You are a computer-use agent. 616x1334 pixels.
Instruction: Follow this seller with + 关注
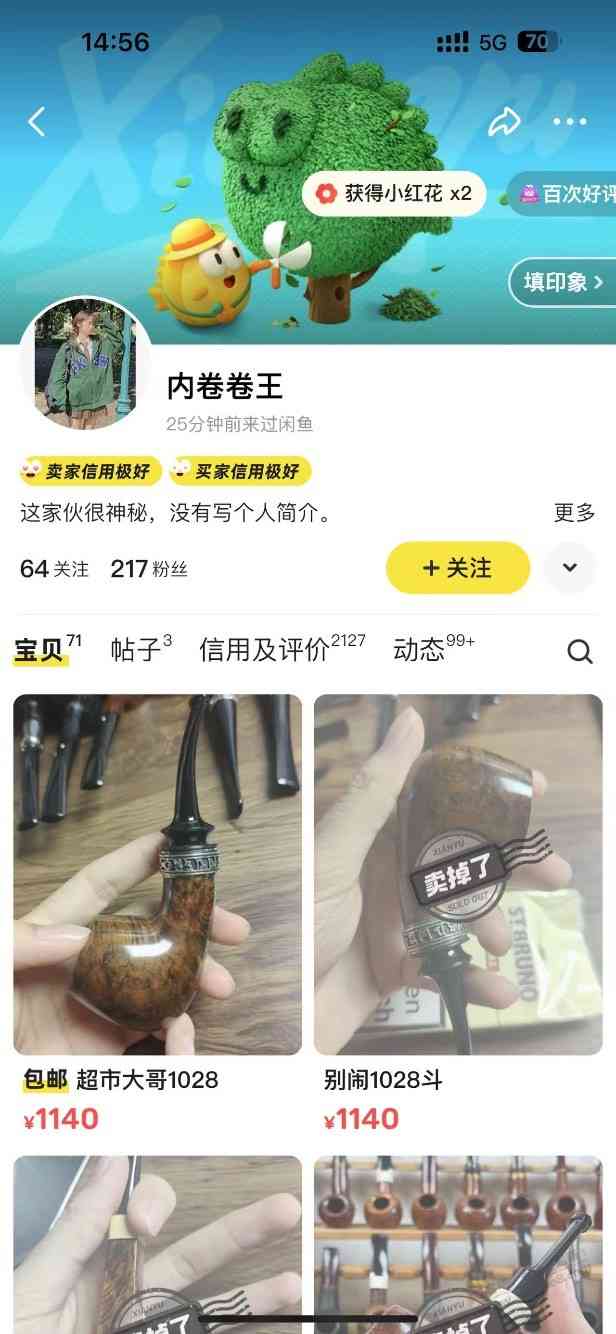click(458, 568)
